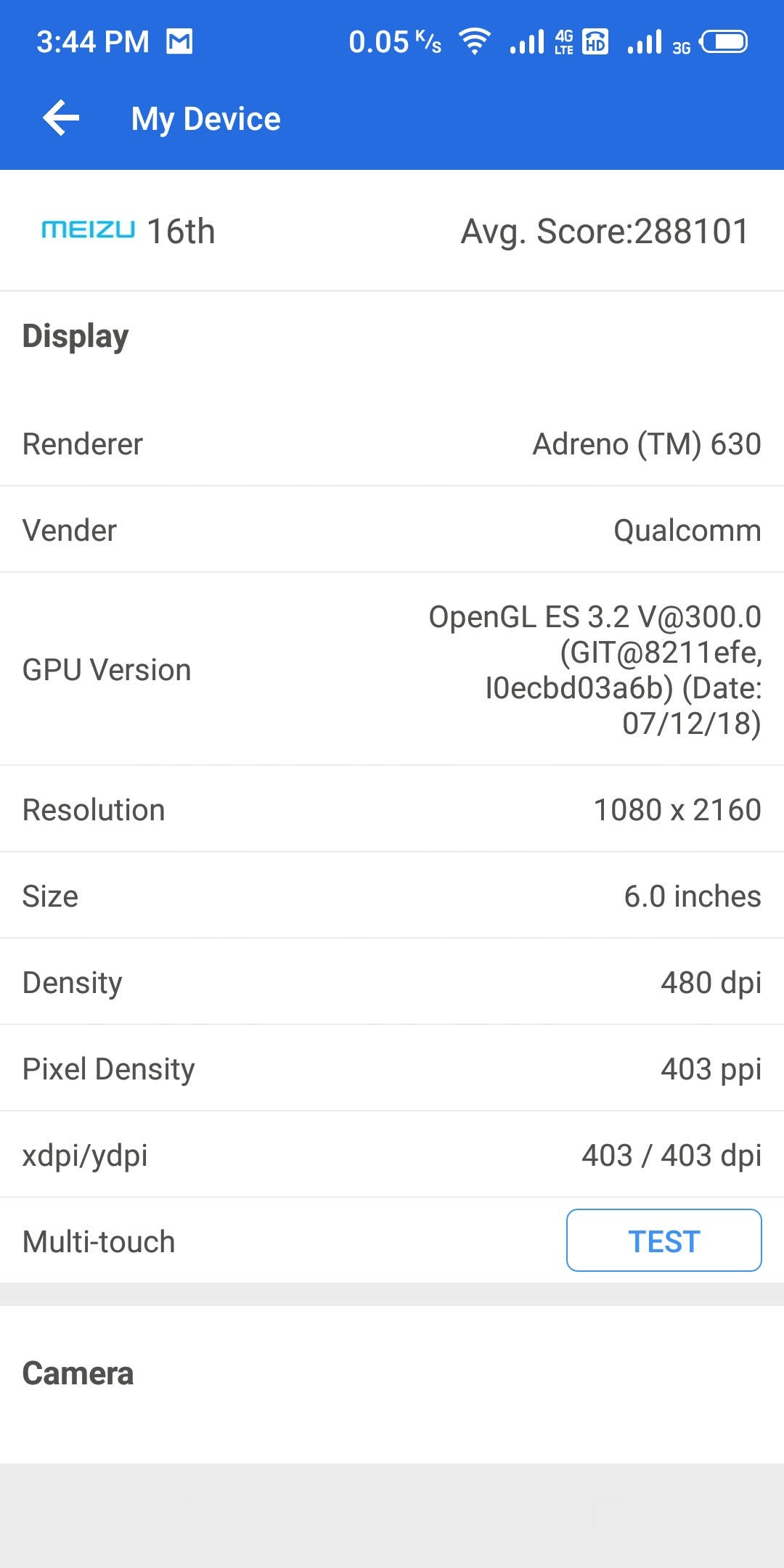Start the Multi-touch TEST
Viewport: 784px width, 1568px height.
tap(663, 1240)
